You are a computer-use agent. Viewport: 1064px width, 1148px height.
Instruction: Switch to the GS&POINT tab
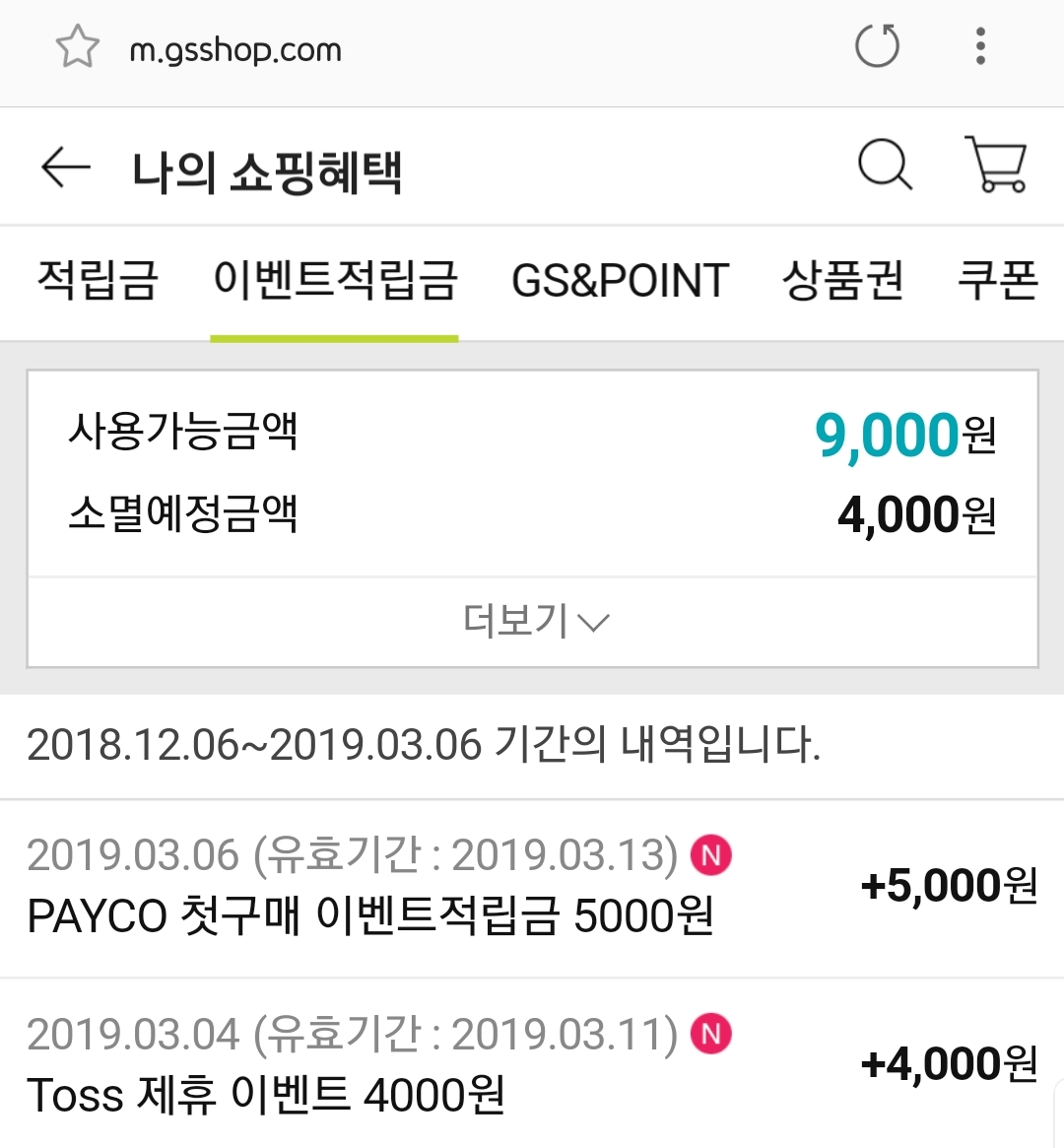[620, 280]
